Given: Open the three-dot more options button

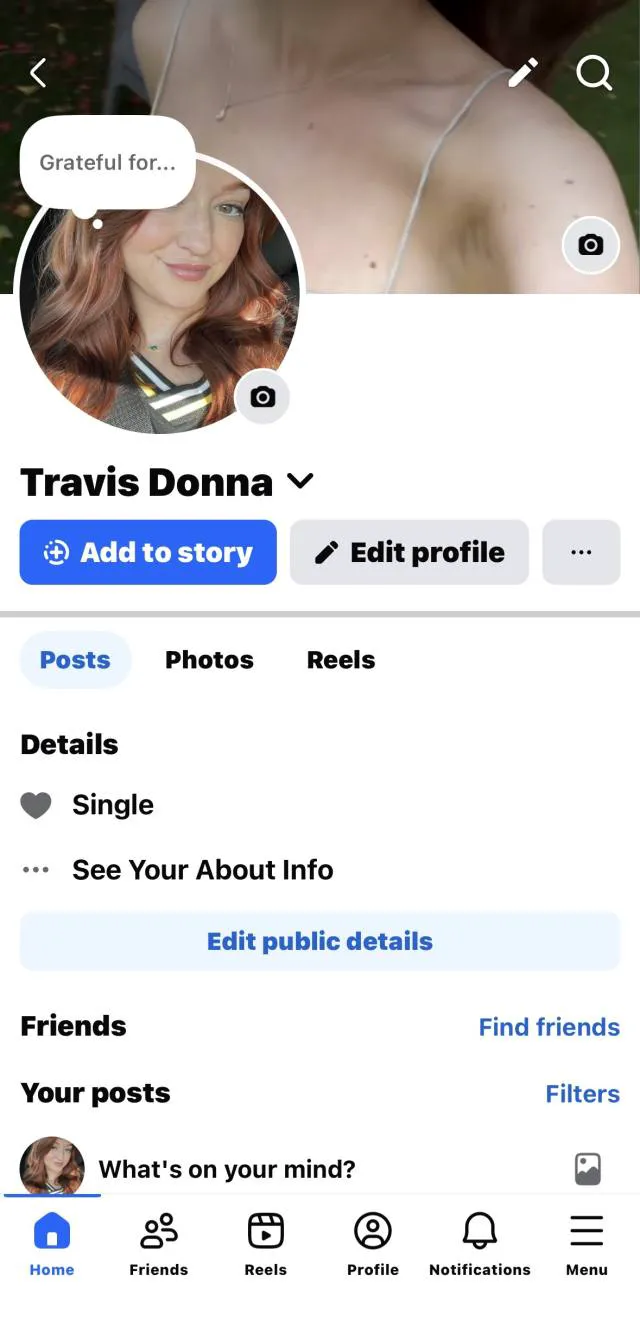Looking at the screenshot, I should point(581,552).
